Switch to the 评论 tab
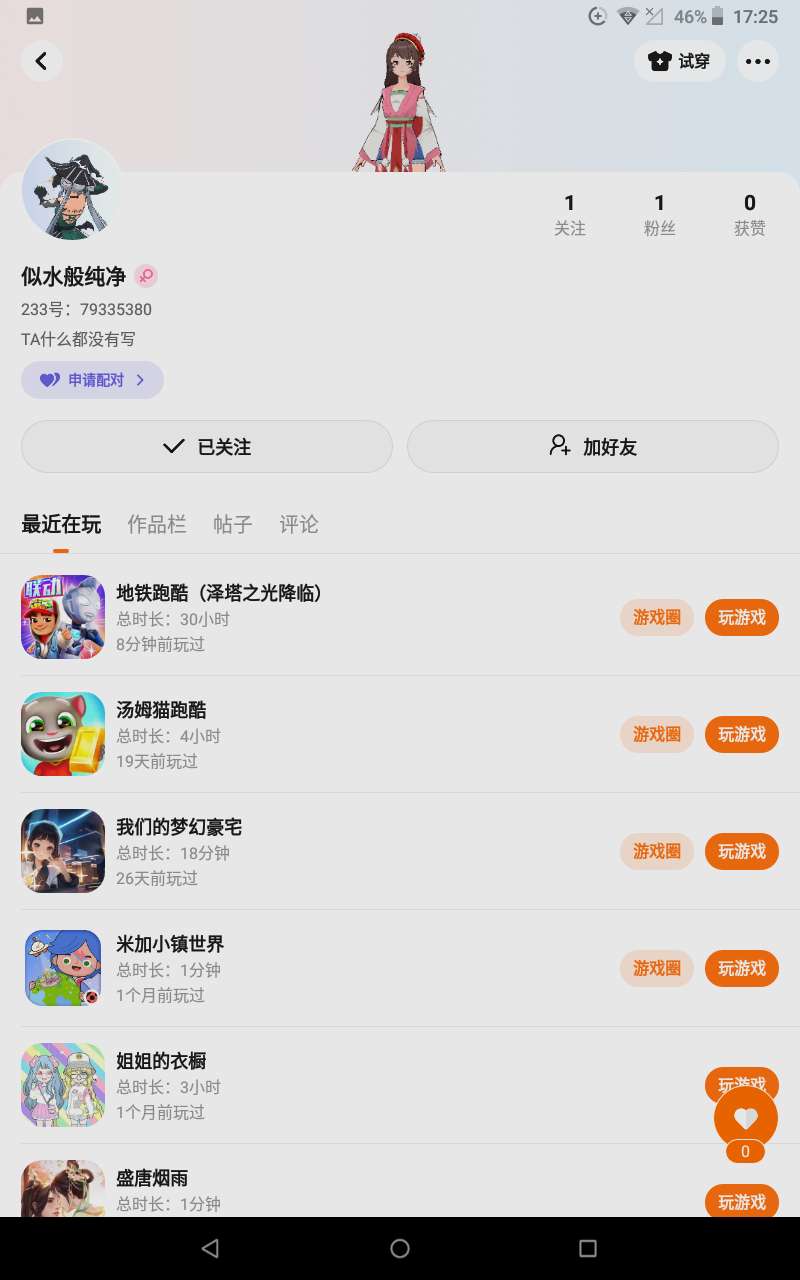The height and width of the screenshot is (1280, 800). (299, 524)
